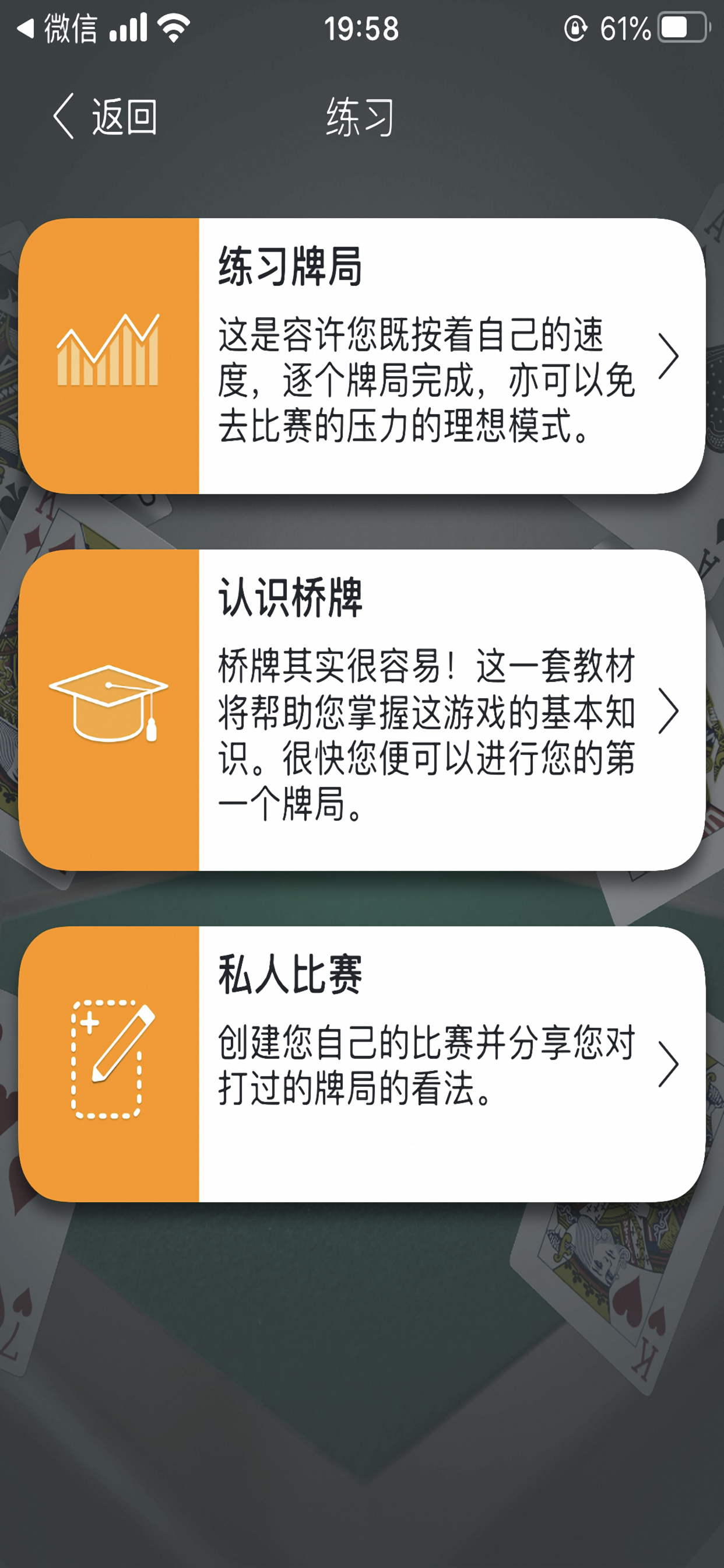
Task: Select the 练习 page title
Action: [360, 116]
